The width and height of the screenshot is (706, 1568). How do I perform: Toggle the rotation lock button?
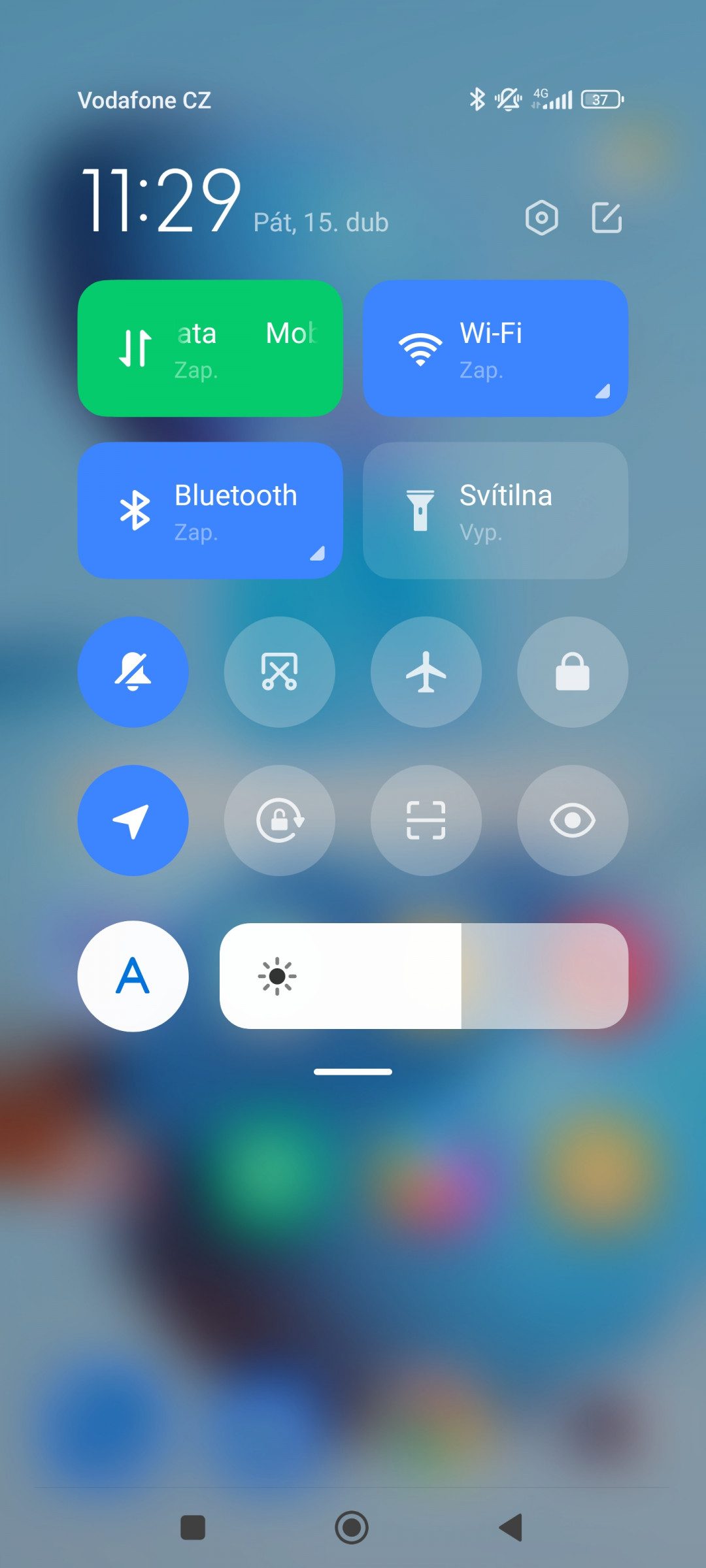click(280, 821)
